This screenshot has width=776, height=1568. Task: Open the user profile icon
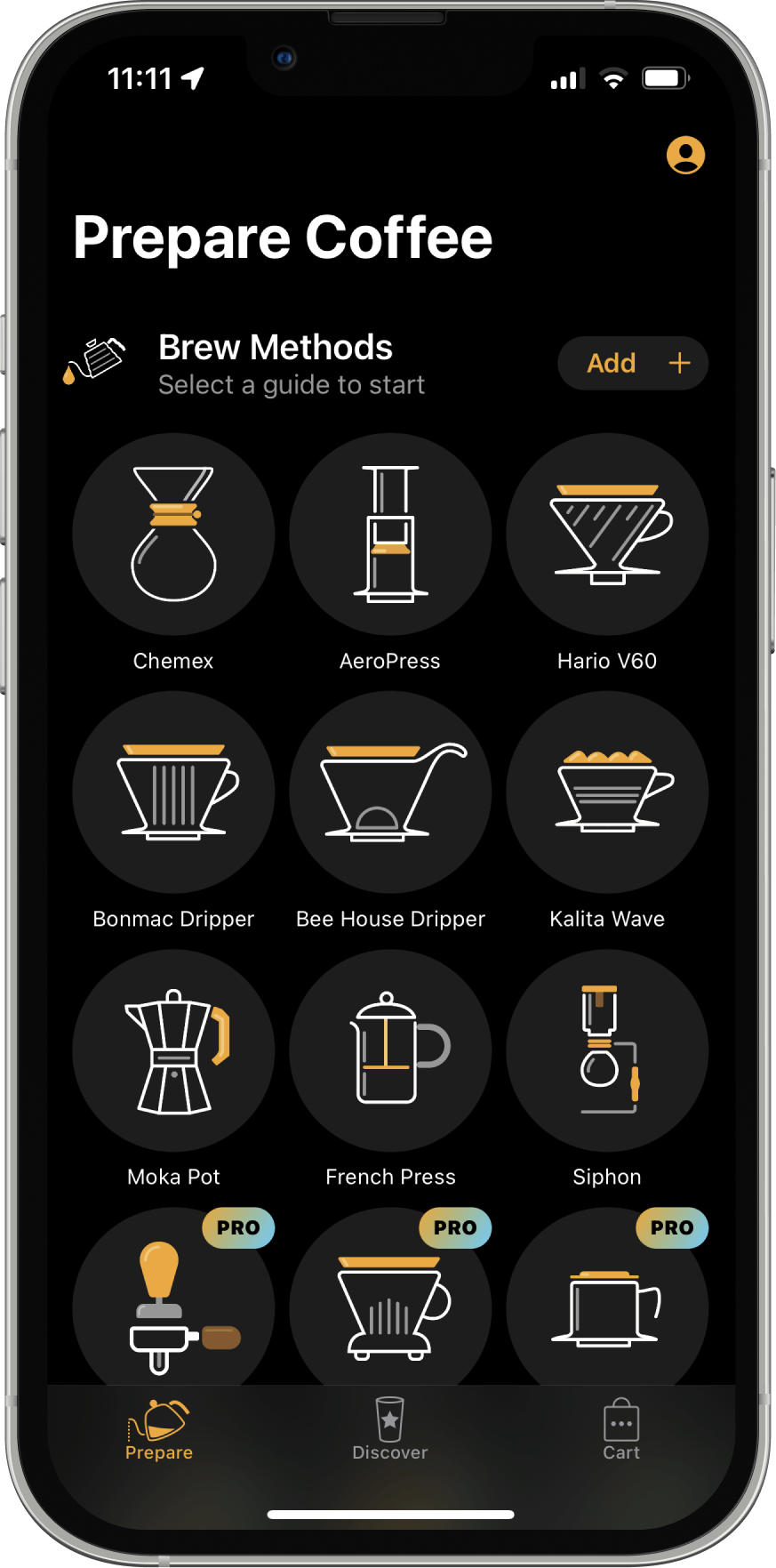[x=685, y=156]
